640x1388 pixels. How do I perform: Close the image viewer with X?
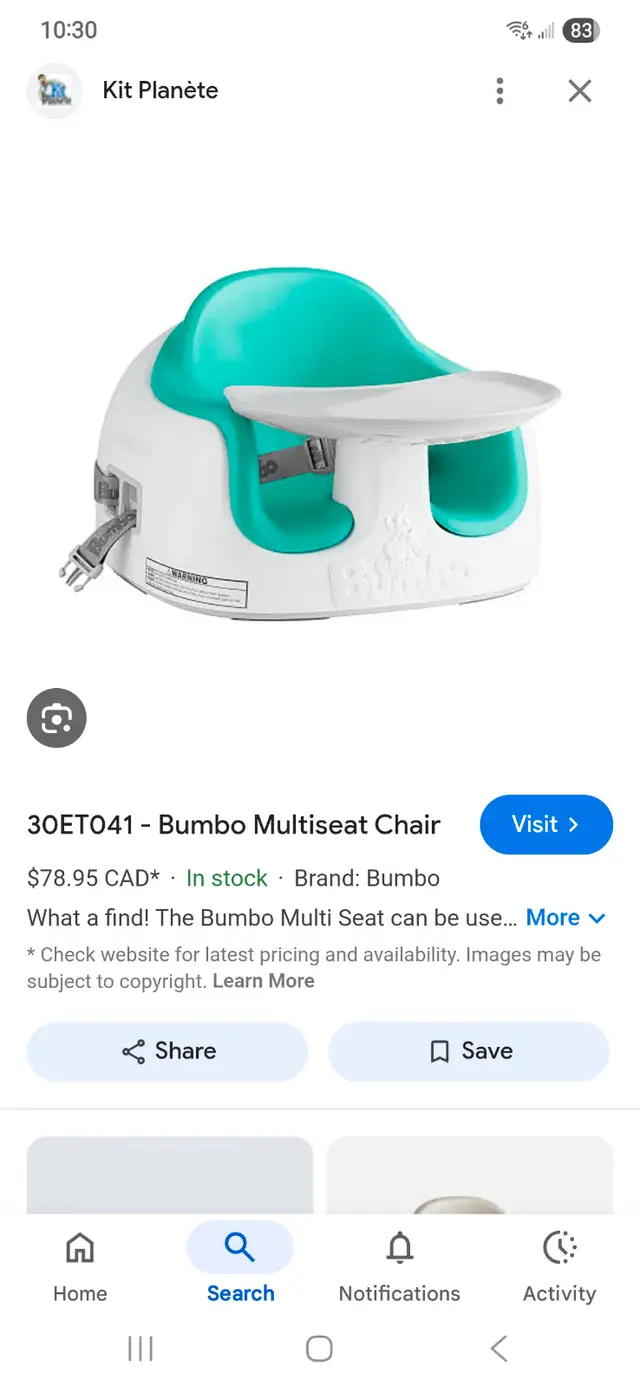[x=580, y=91]
